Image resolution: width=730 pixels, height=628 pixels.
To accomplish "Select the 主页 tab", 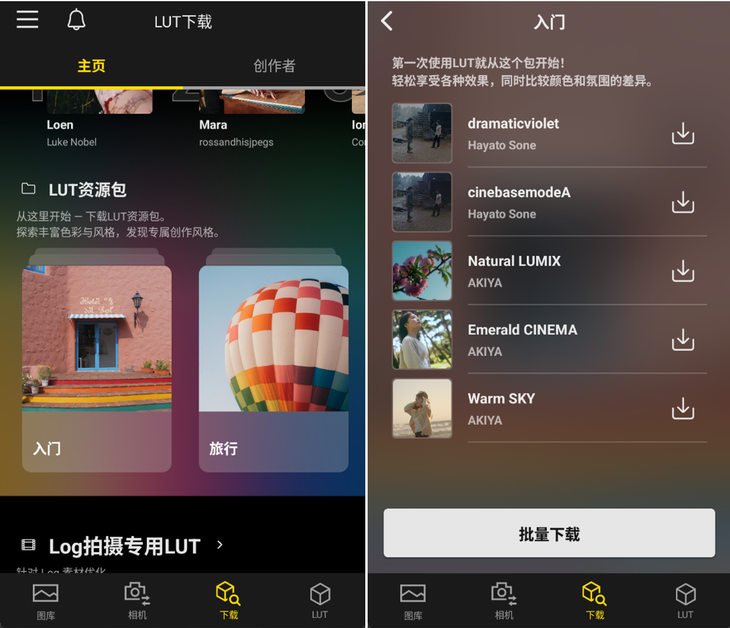I will point(91,66).
